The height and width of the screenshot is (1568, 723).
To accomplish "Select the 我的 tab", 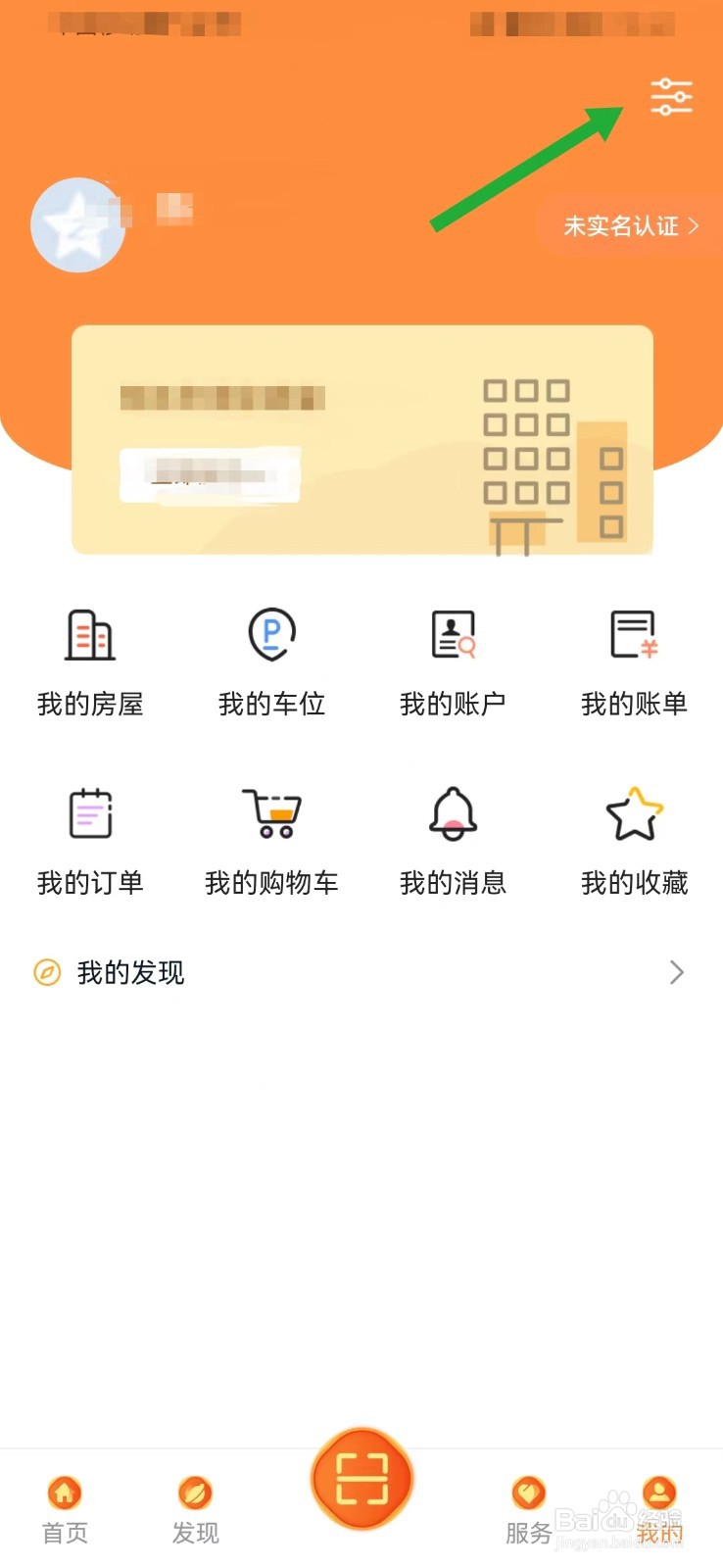I will 659,1509.
